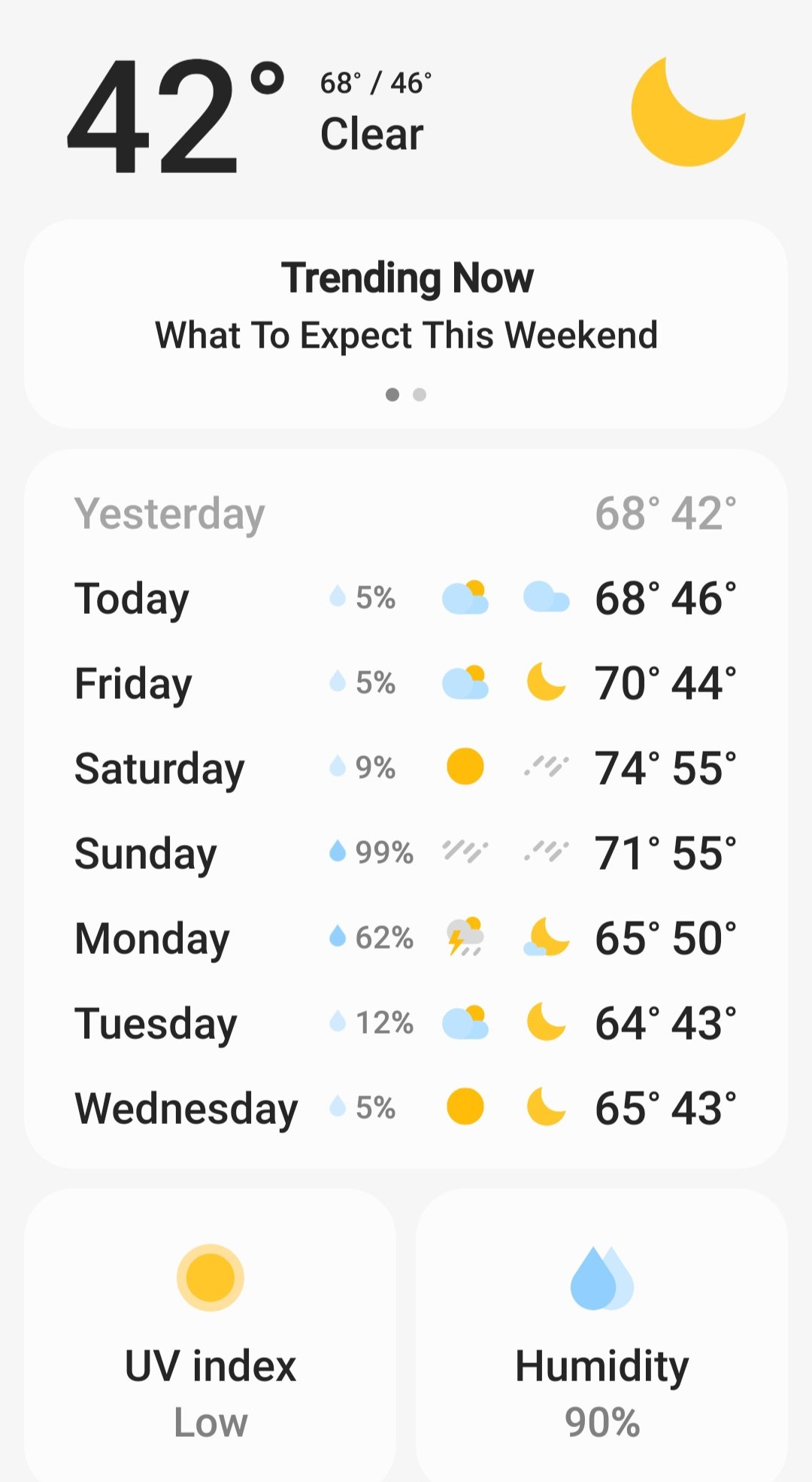This screenshot has height=1482, width=812.
Task: Open Wednesday's forecast row
Action: pyautogui.click(x=406, y=1109)
